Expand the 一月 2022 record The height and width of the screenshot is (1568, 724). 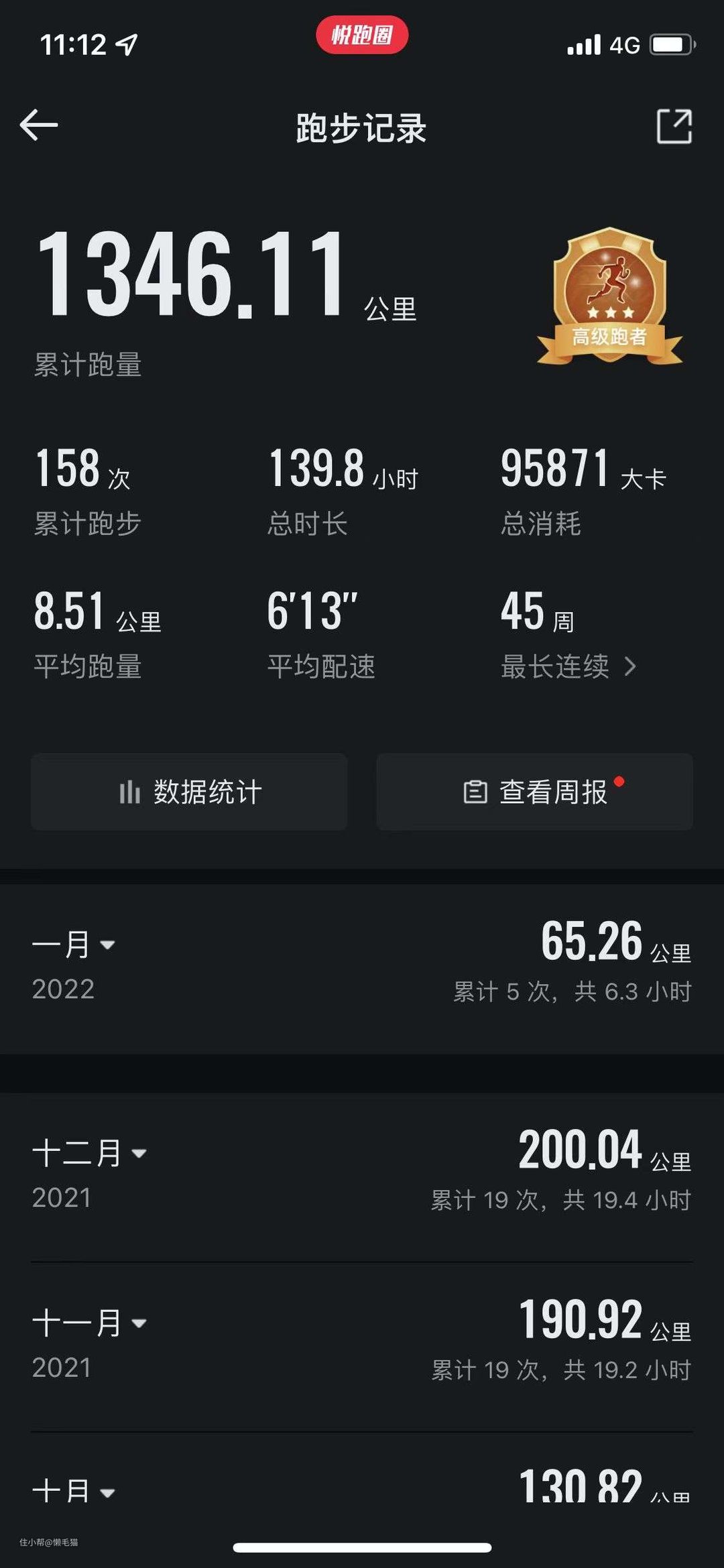click(x=74, y=945)
